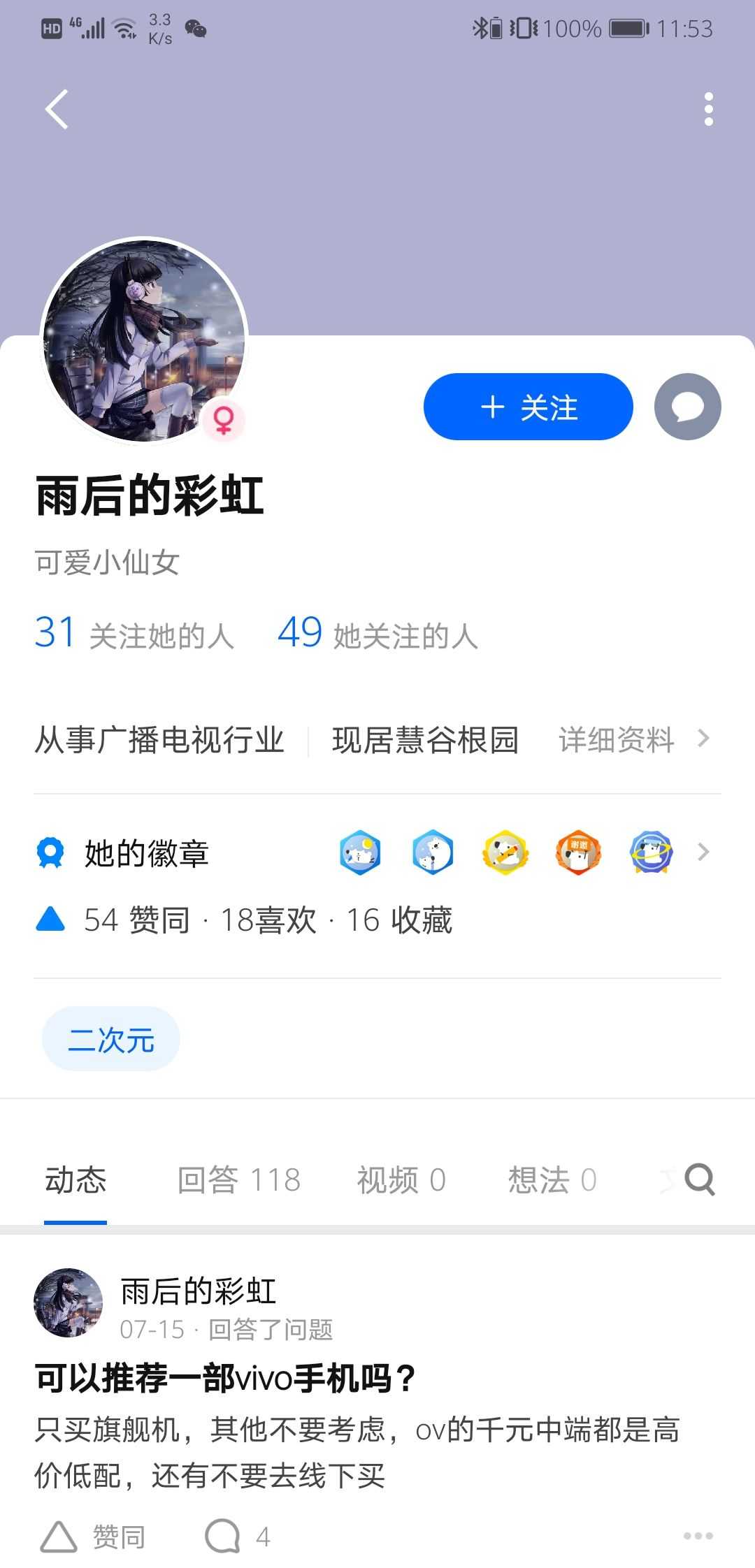755x1568 pixels.
Task: Open the vivo手机 question answer
Action: coord(225,1379)
